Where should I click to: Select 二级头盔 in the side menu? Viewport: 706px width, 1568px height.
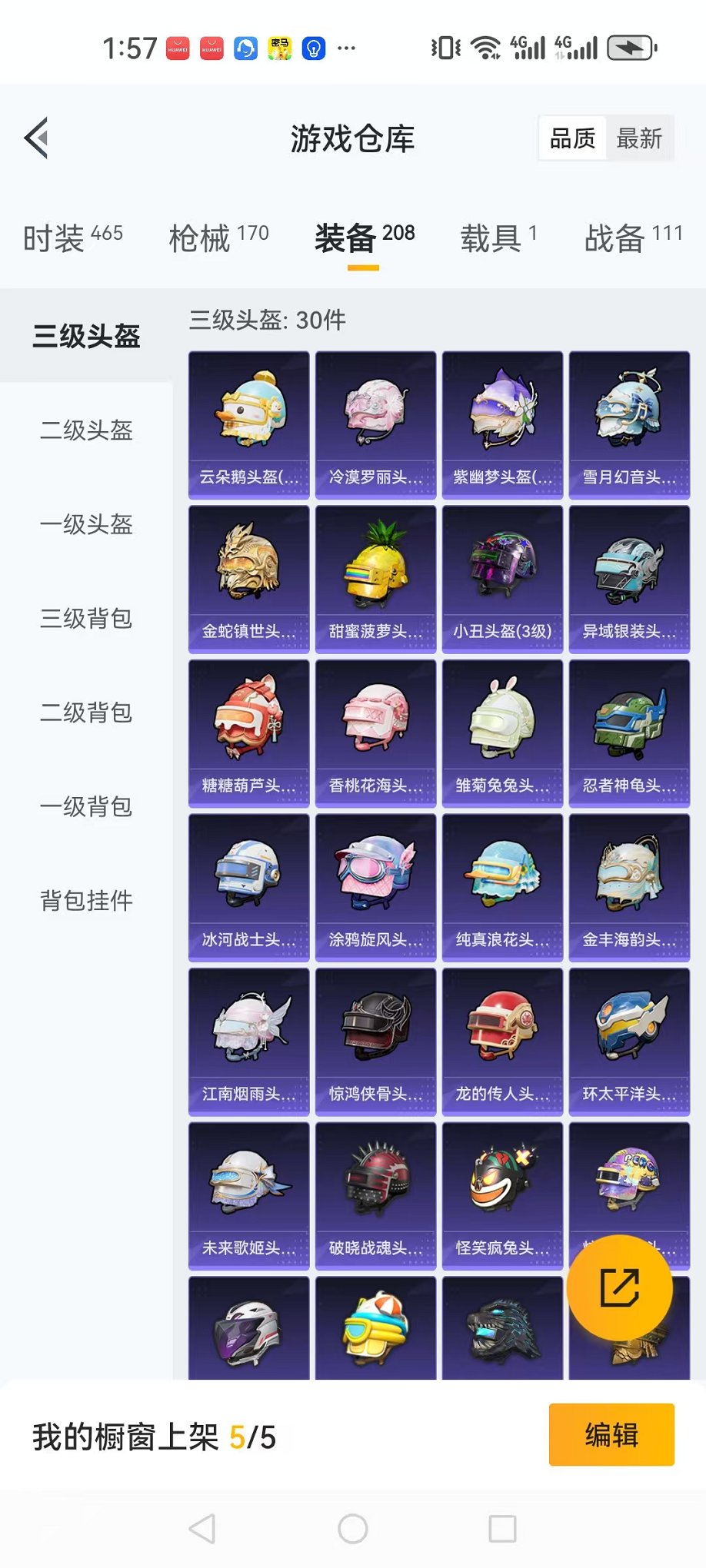pyautogui.click(x=86, y=430)
